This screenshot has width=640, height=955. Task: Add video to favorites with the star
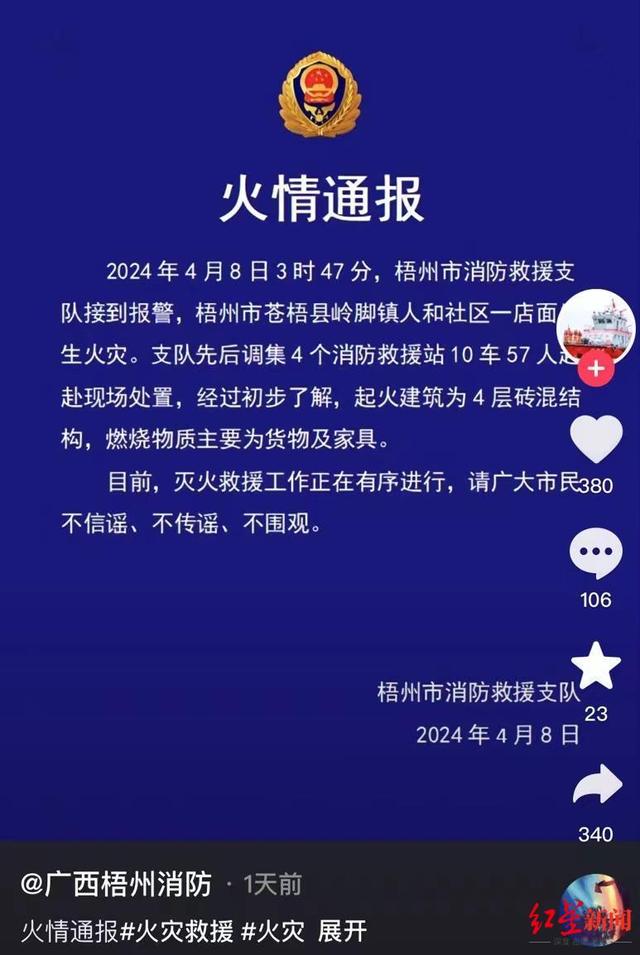click(596, 667)
